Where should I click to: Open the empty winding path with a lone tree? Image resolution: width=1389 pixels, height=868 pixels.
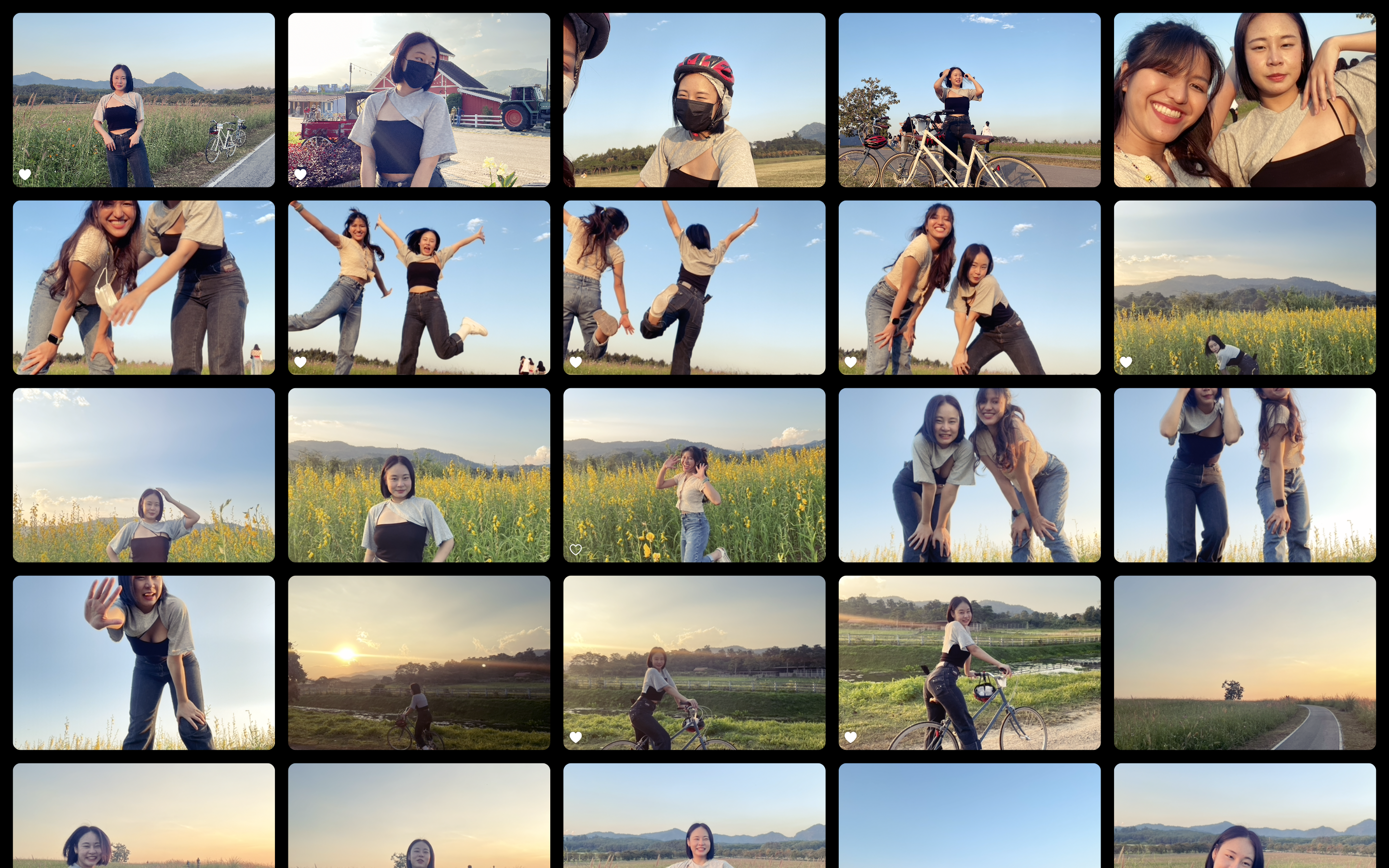[1244, 663]
